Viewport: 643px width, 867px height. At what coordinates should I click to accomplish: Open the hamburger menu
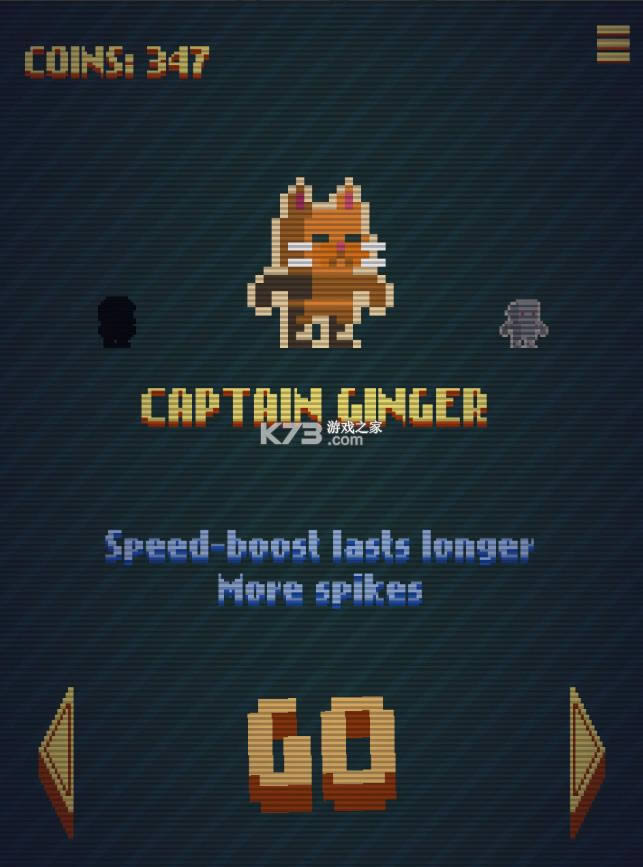(x=612, y=44)
